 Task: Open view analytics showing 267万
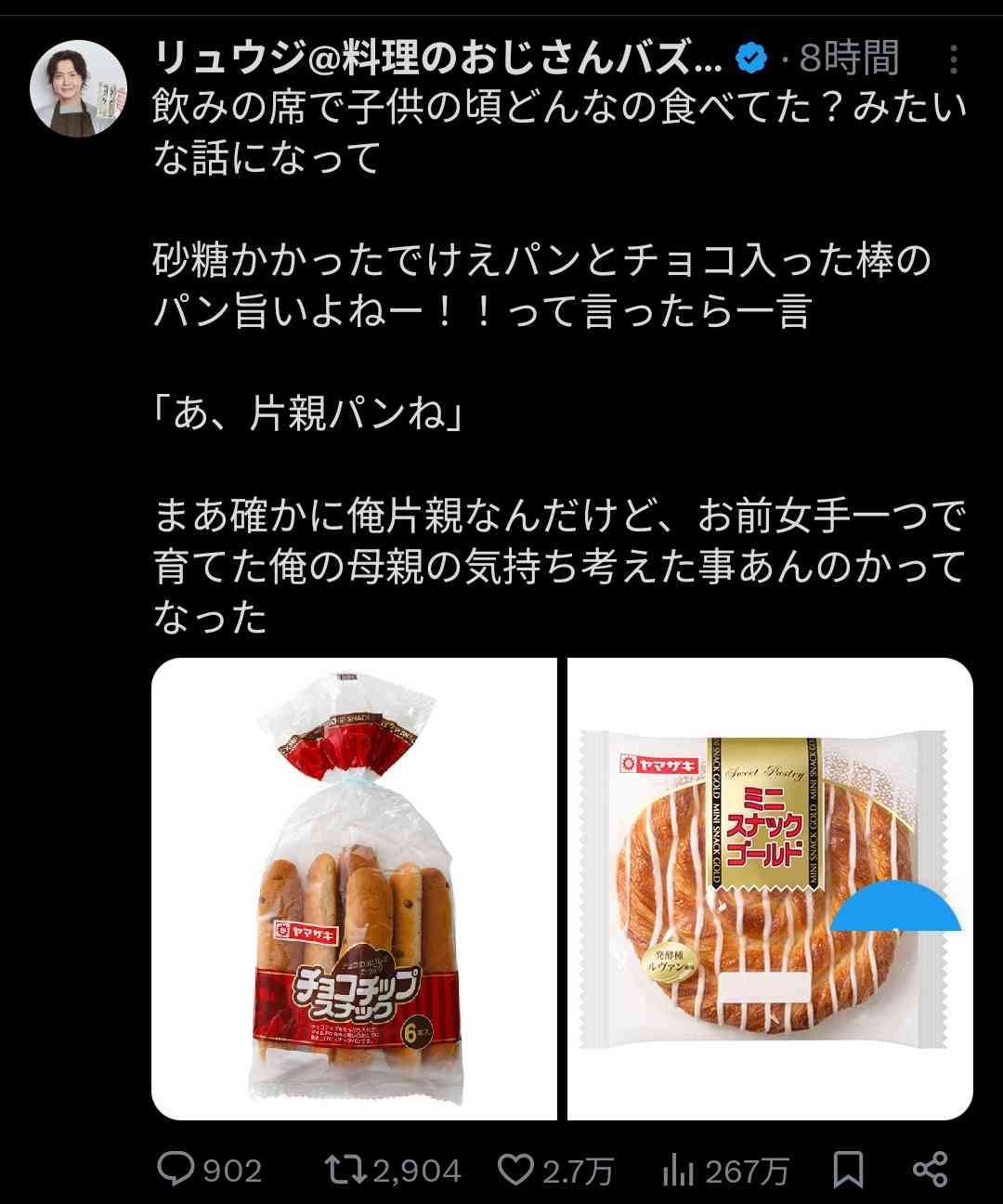[x=678, y=1171]
